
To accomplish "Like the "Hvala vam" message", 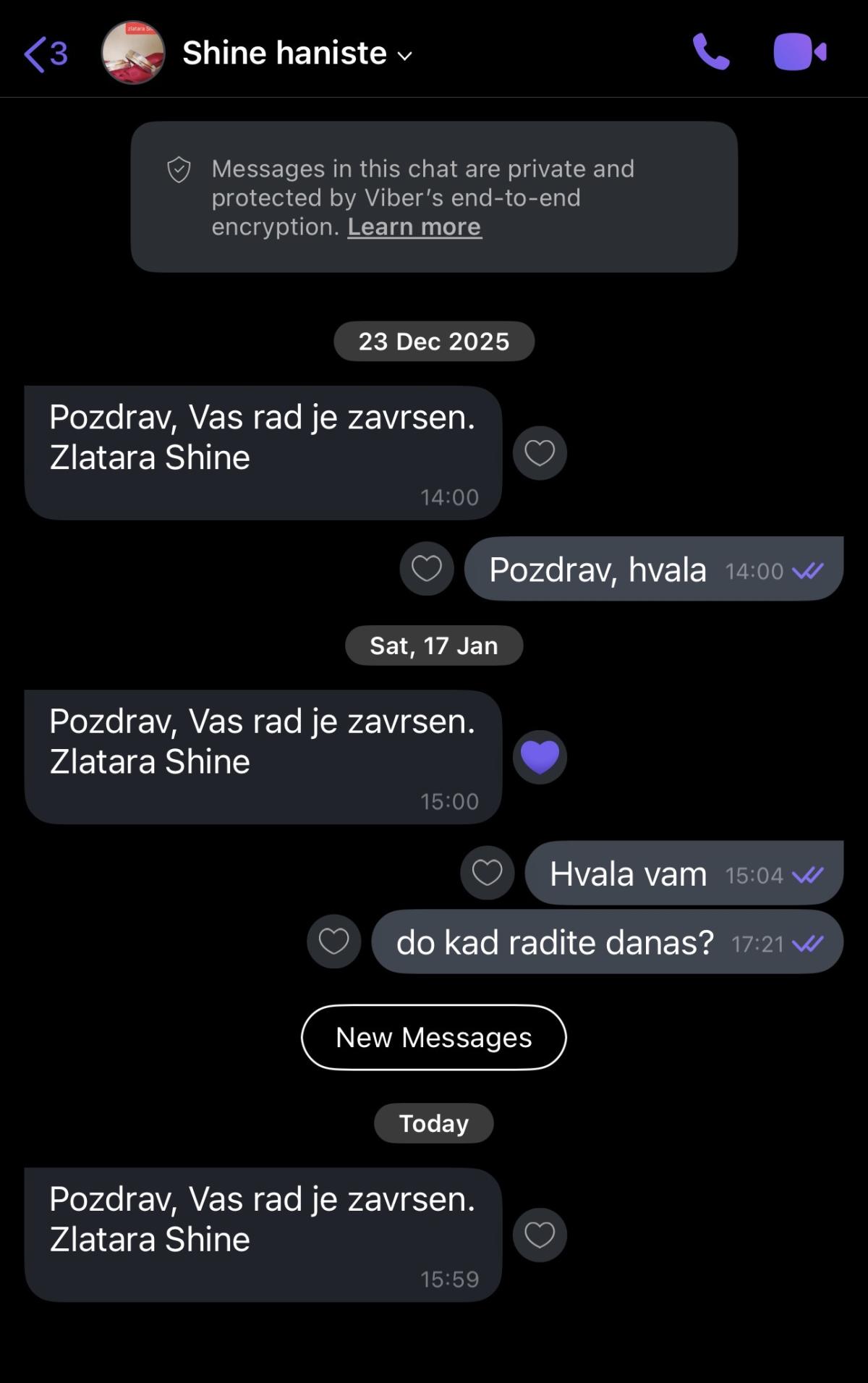I will [x=488, y=873].
